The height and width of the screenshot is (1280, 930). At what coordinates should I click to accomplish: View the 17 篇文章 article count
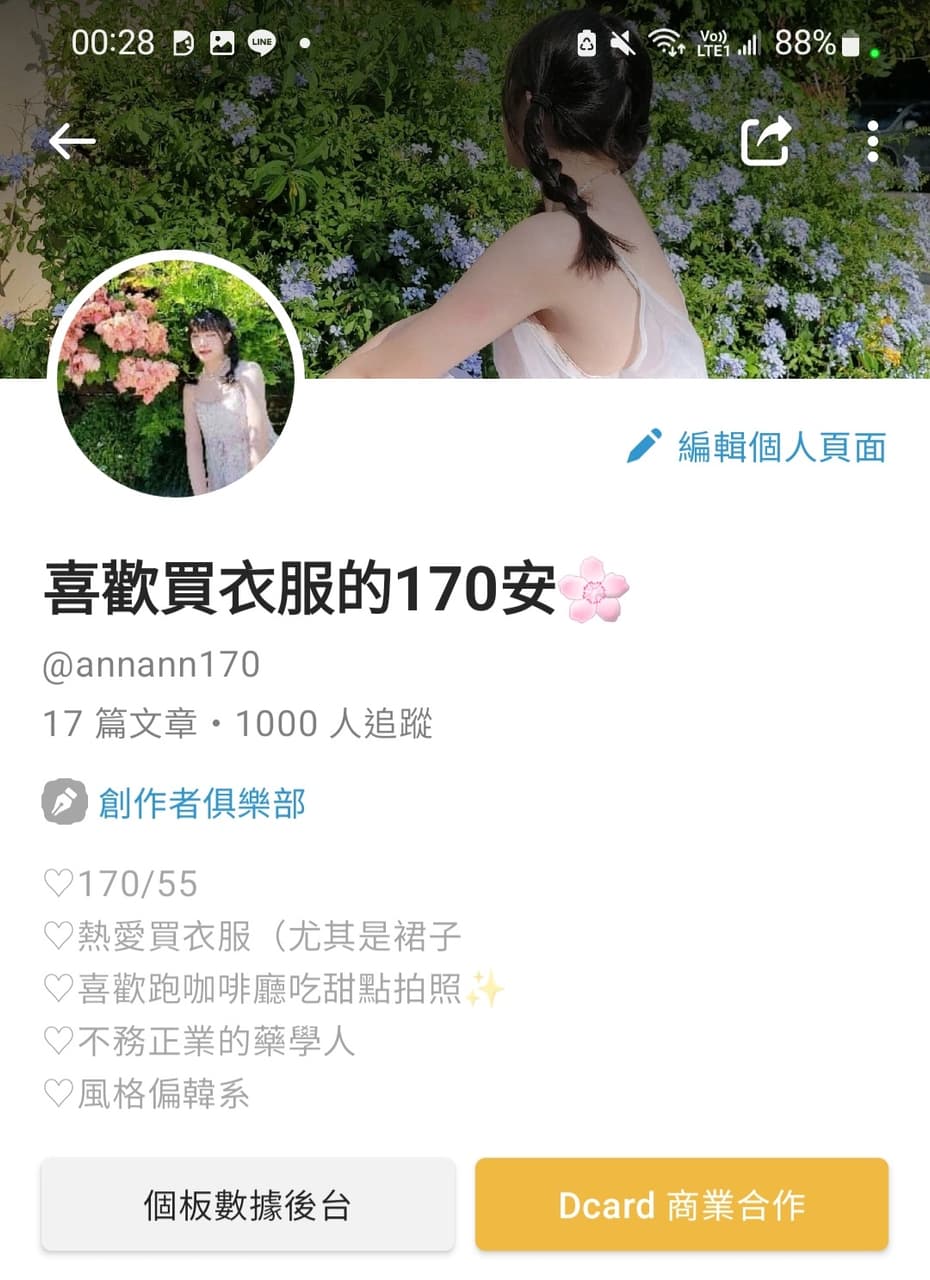tap(124, 723)
